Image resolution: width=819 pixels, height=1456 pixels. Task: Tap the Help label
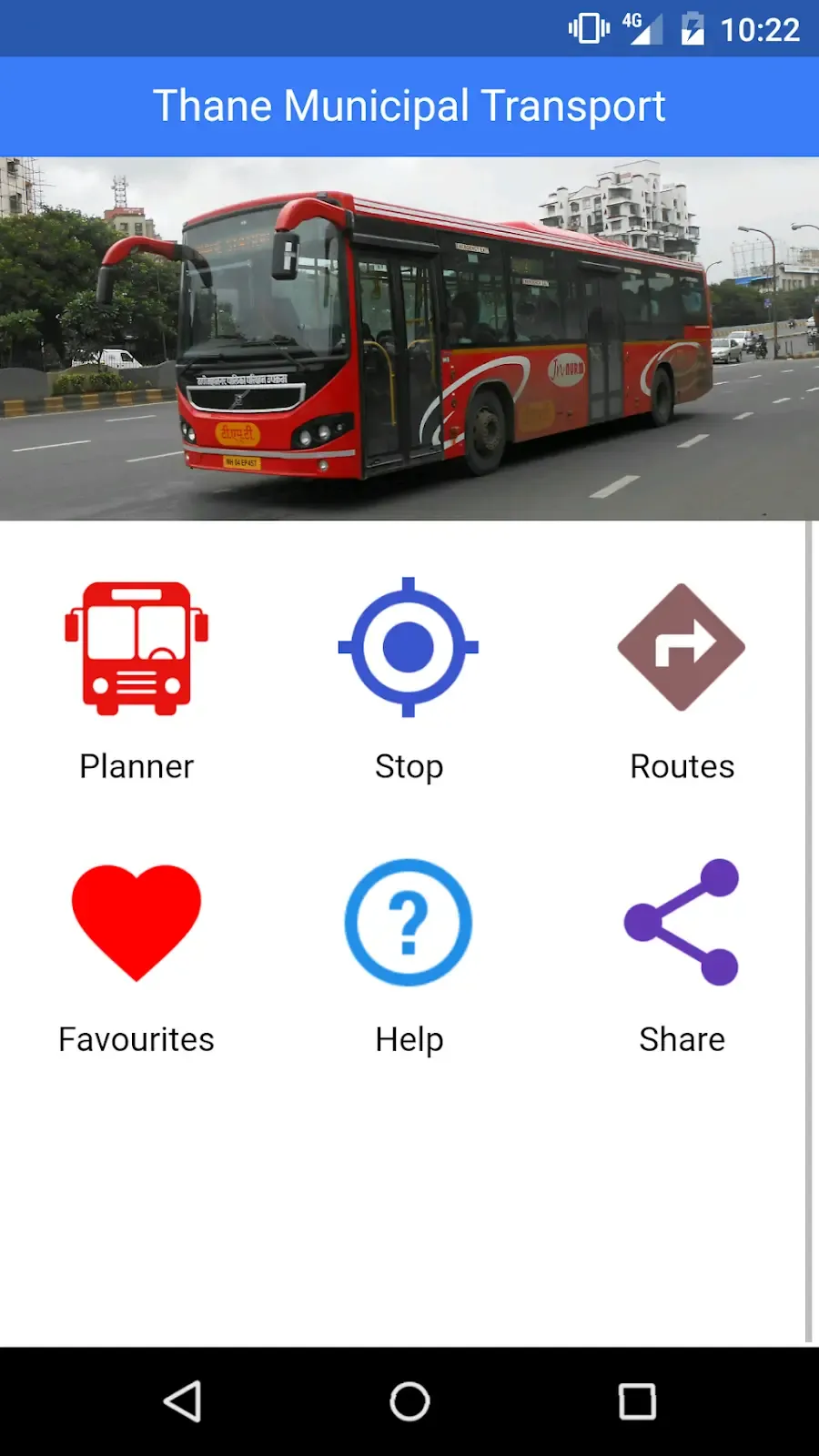[x=409, y=1038]
